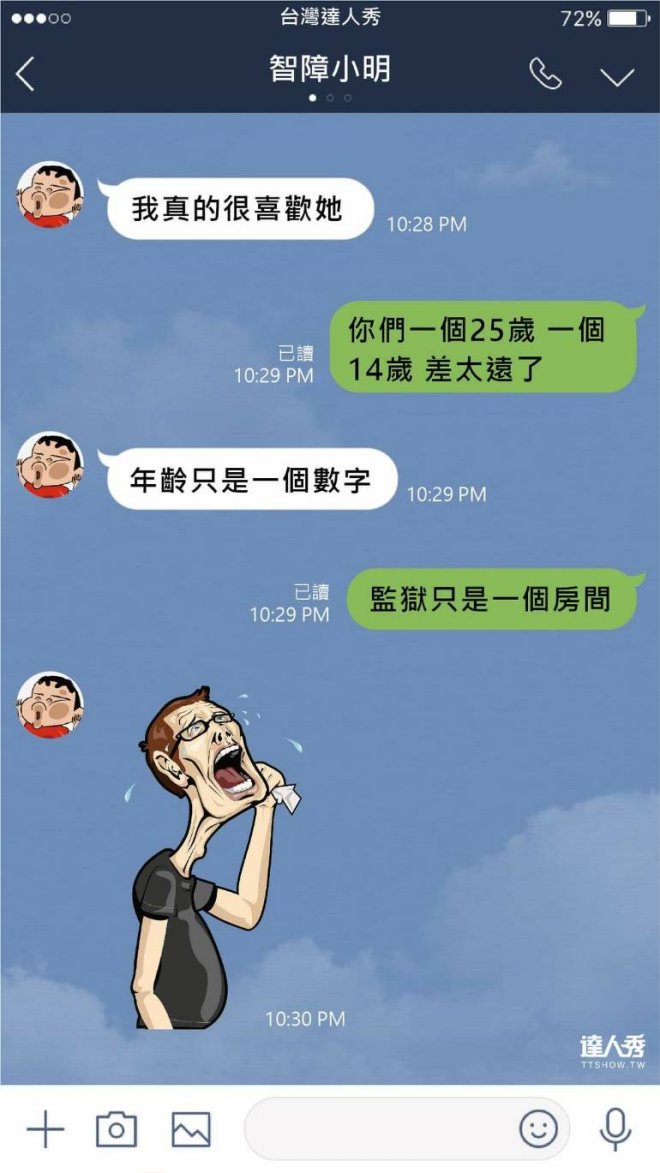Screen dimensions: 660x1173
Task: Go back from the 智障小明 chat
Action: point(26,75)
